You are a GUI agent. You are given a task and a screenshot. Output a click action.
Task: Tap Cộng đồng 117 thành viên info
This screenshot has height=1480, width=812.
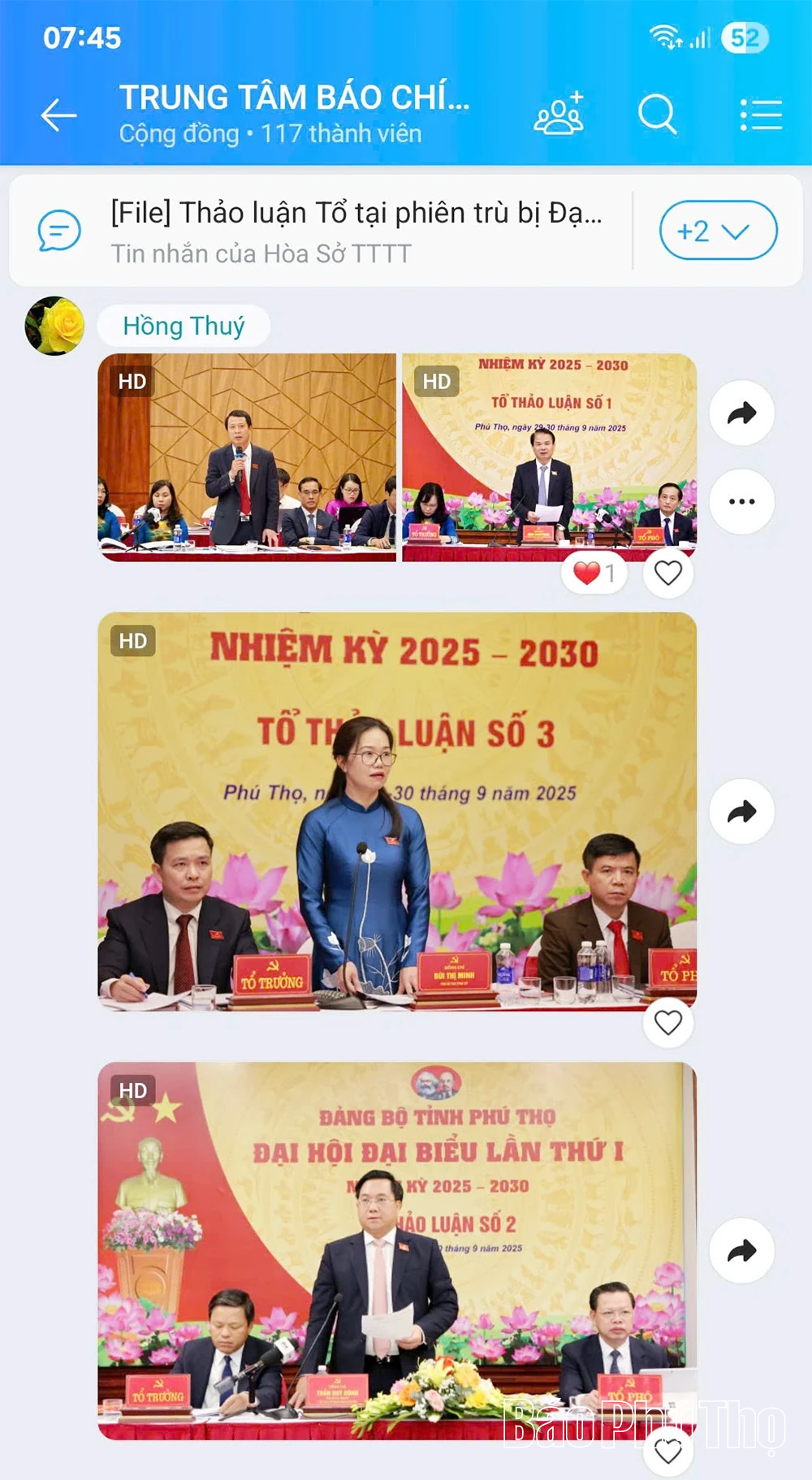click(269, 132)
